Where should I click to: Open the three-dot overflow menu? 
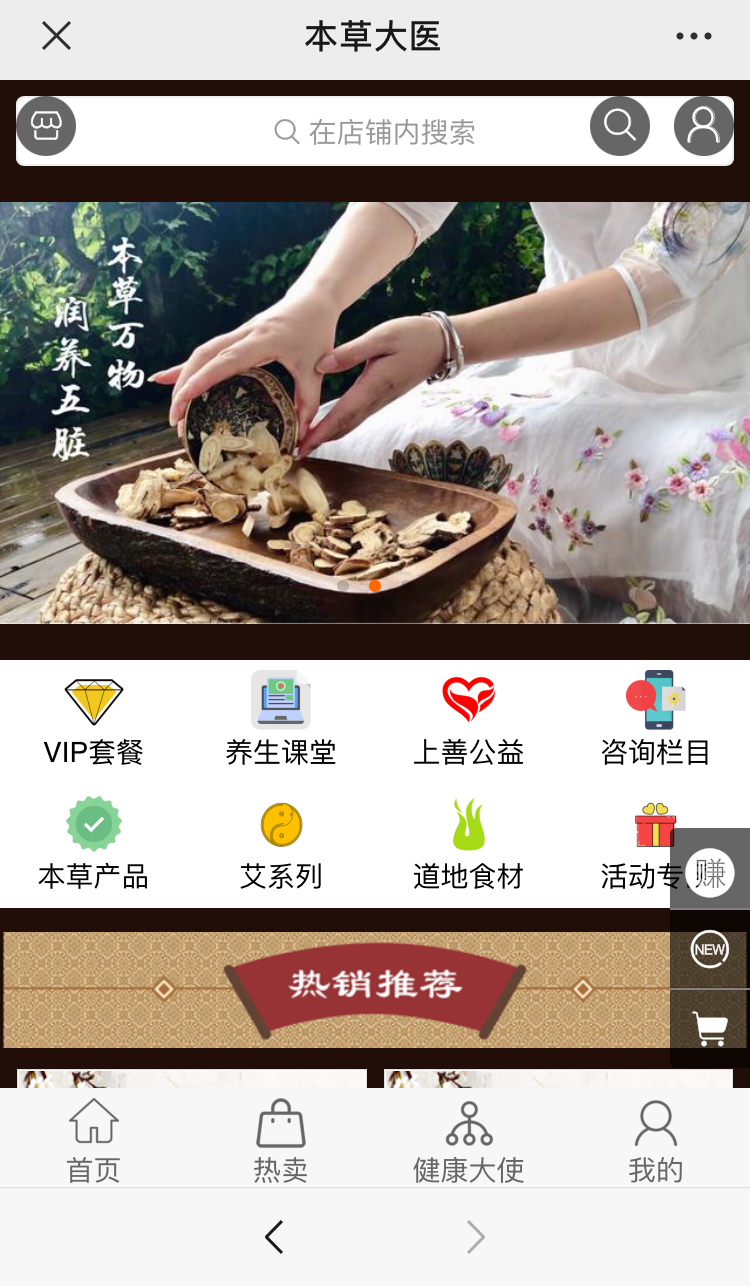(693, 37)
